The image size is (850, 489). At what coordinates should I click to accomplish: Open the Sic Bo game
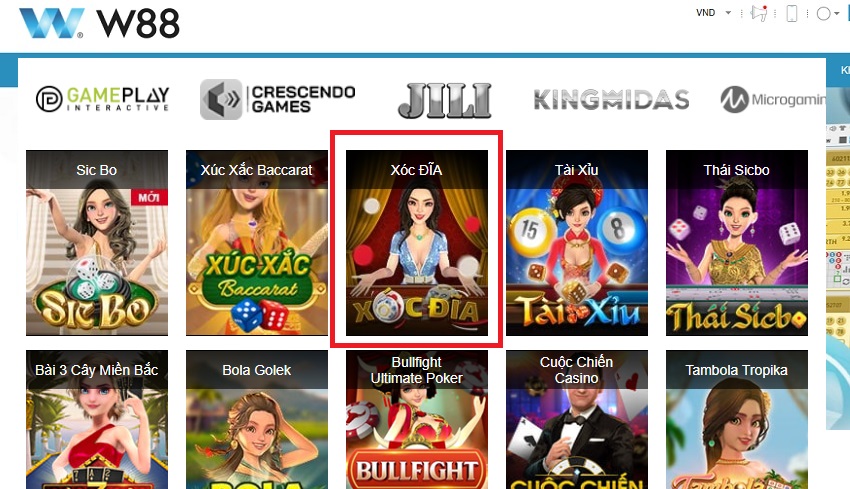pos(96,243)
